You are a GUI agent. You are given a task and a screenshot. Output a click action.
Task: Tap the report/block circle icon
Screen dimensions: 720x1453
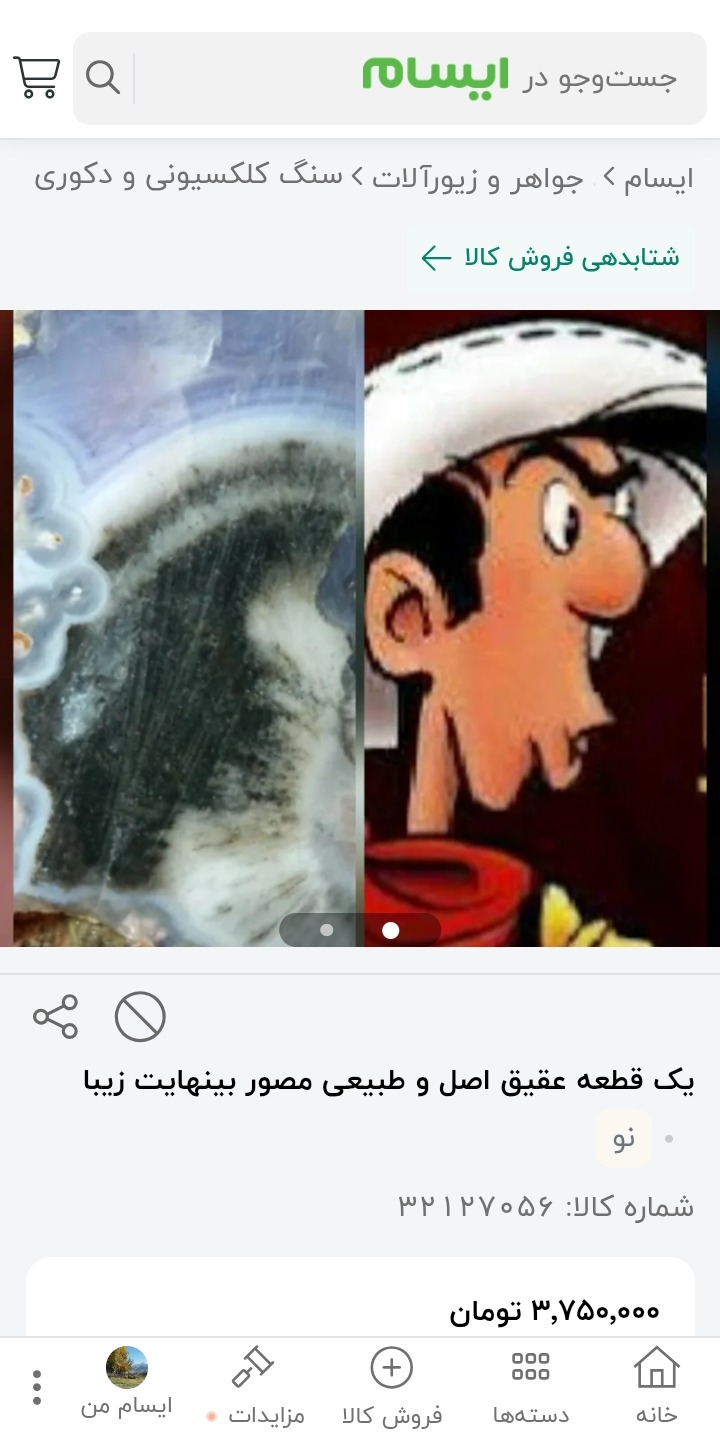click(140, 1017)
